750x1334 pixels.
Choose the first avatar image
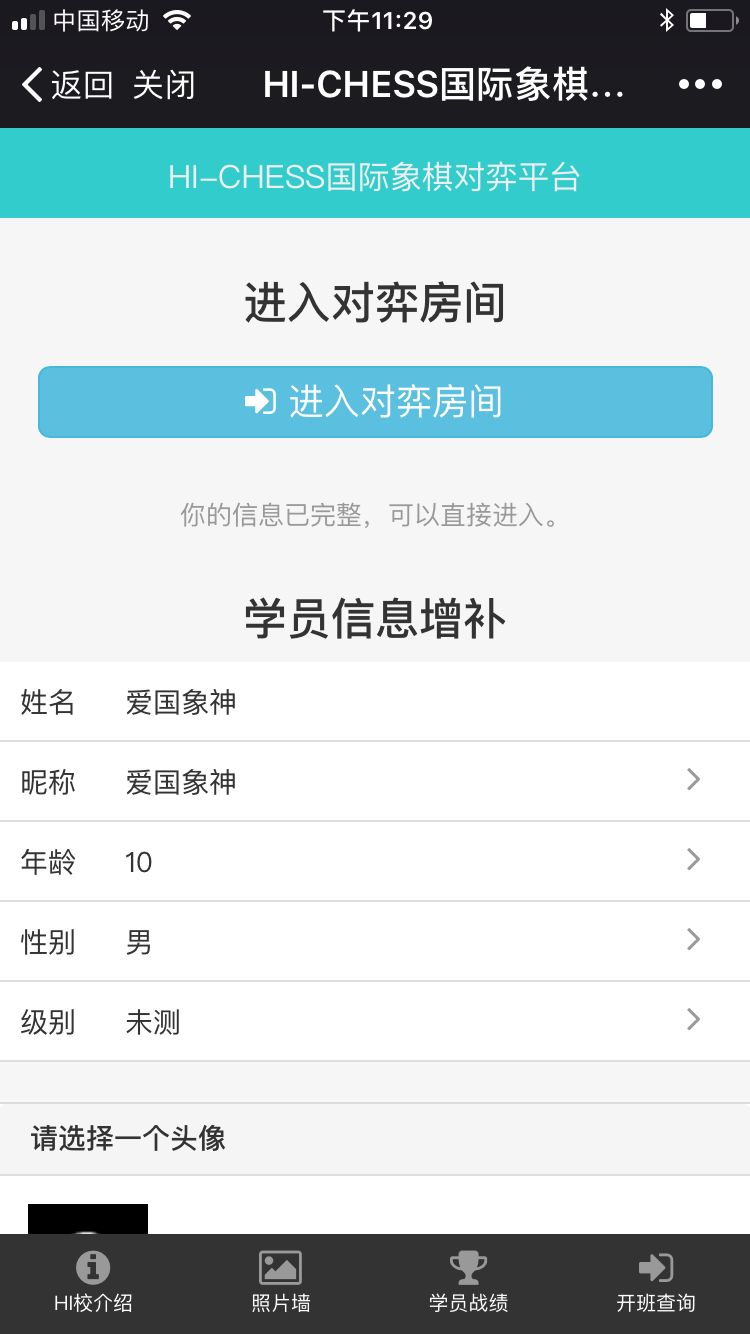click(x=88, y=1219)
